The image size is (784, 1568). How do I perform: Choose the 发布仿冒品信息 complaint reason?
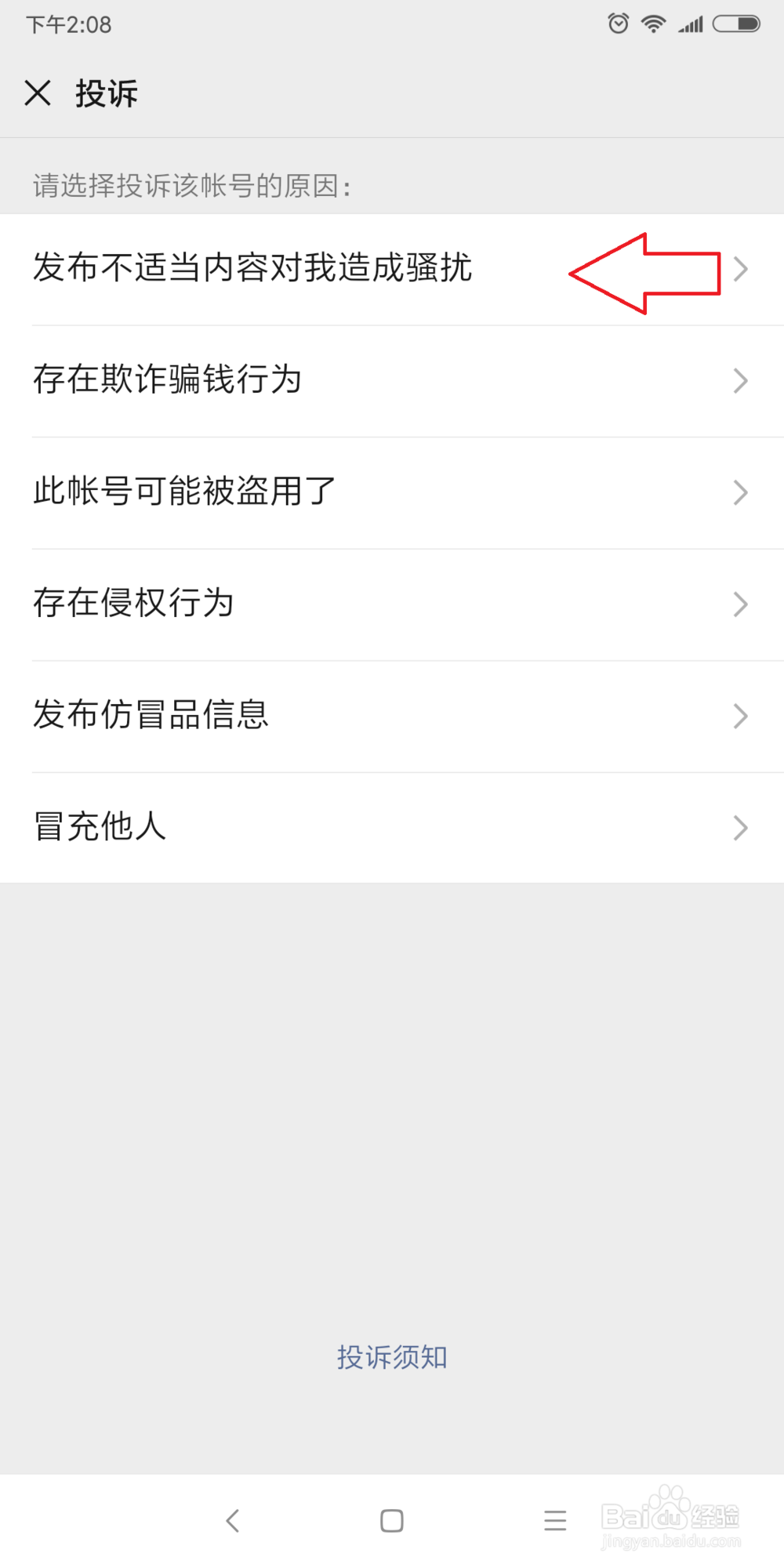click(151, 715)
